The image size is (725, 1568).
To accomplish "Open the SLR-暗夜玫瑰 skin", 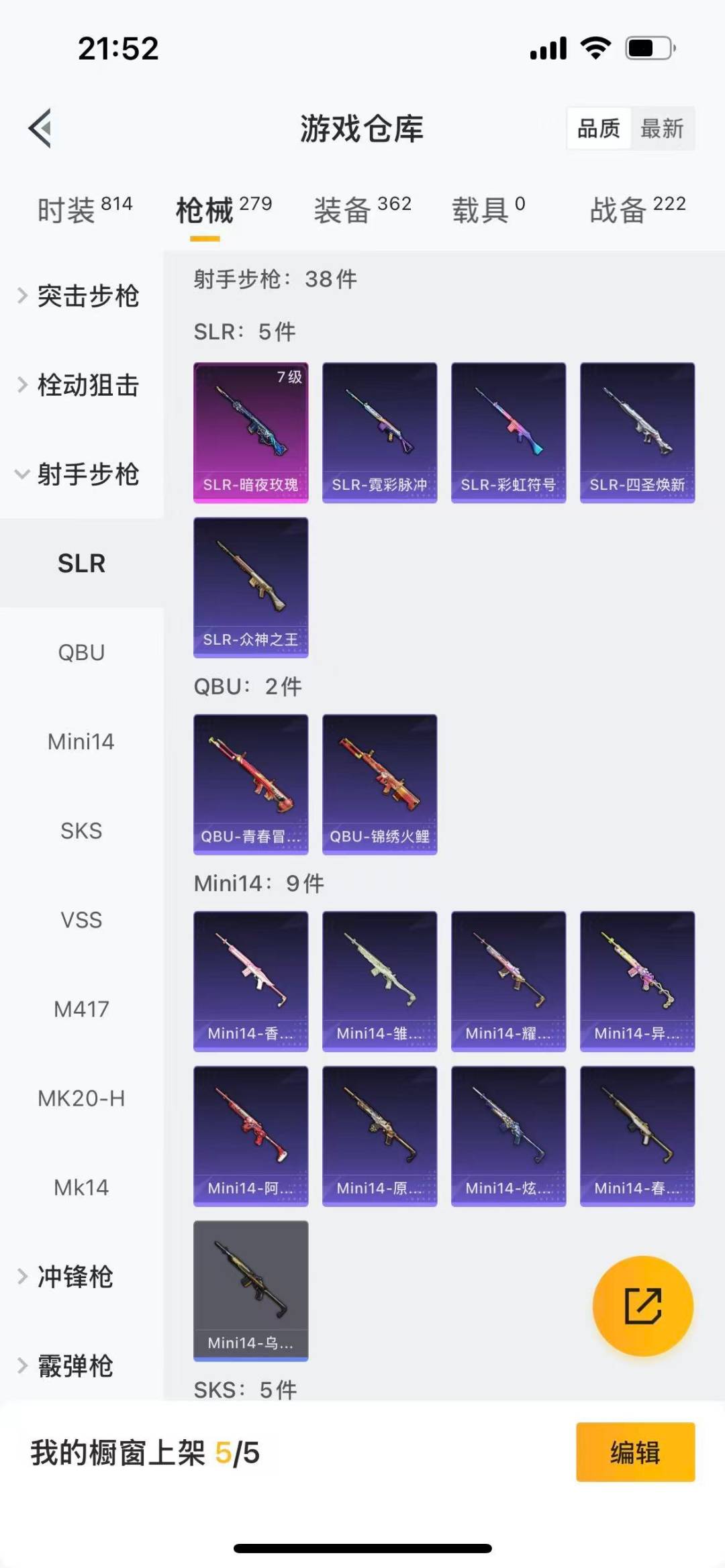I will click(250, 433).
